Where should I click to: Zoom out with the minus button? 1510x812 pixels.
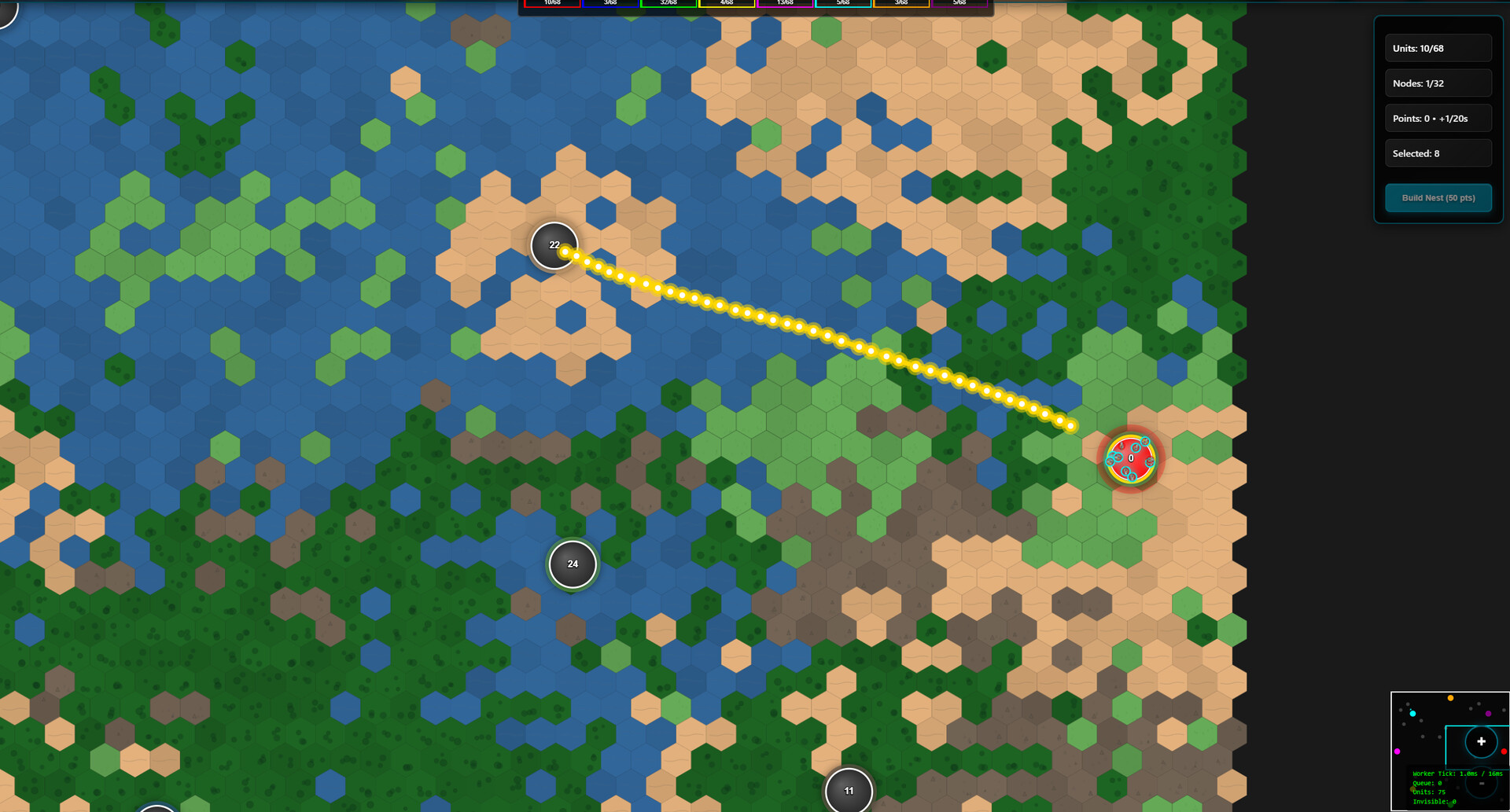pos(1481,783)
